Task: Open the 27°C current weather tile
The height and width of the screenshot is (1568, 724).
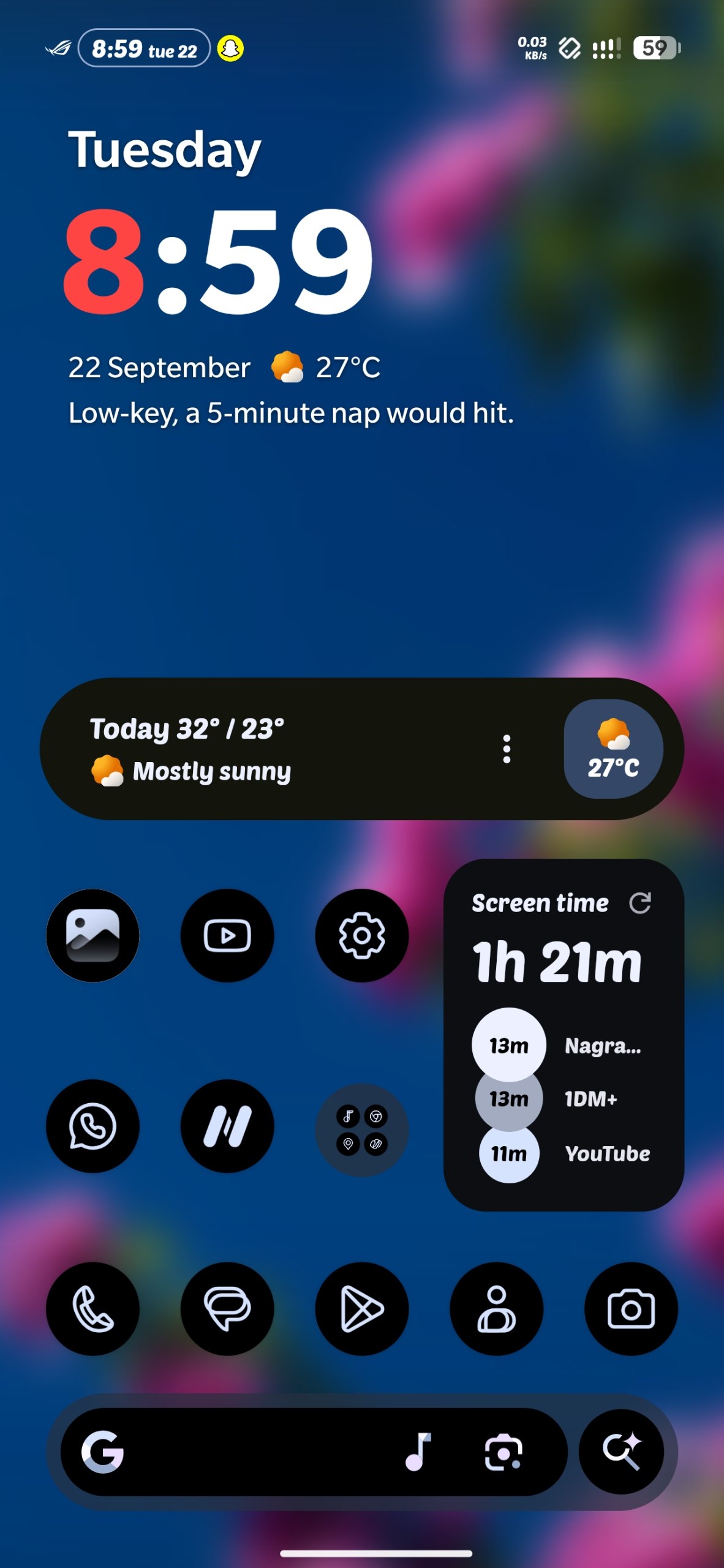Action: (x=614, y=749)
